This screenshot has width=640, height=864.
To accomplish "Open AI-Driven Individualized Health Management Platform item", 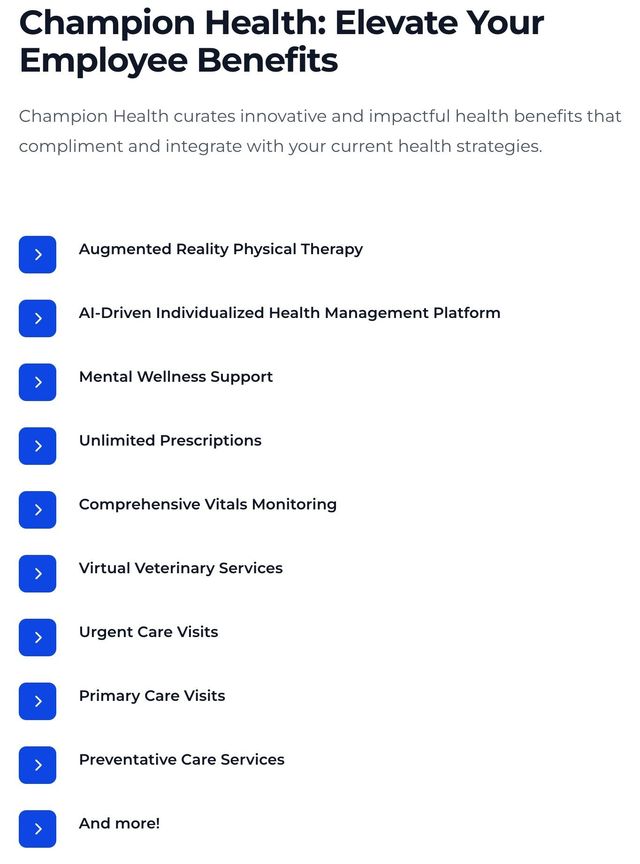I will point(37,318).
